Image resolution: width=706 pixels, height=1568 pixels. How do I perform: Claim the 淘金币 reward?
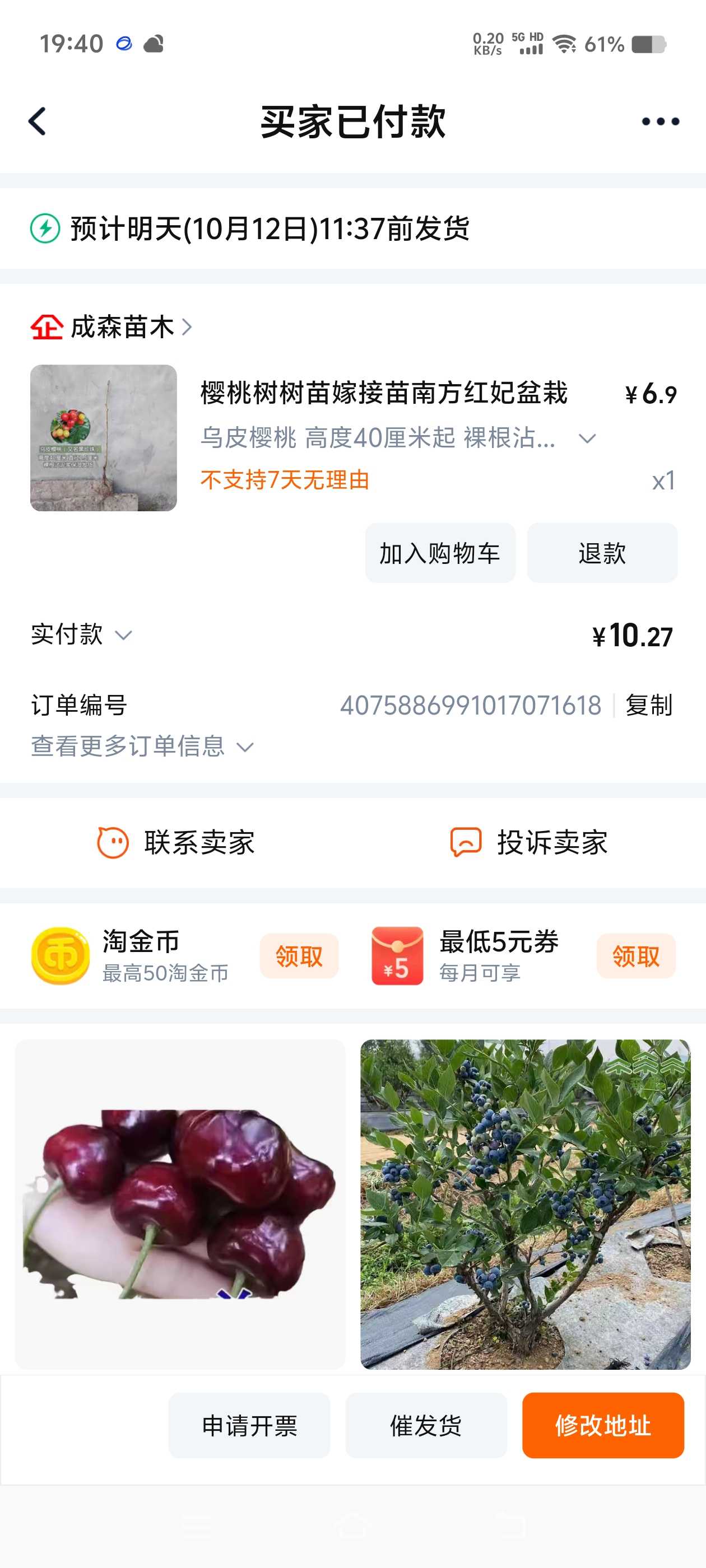[x=299, y=956]
